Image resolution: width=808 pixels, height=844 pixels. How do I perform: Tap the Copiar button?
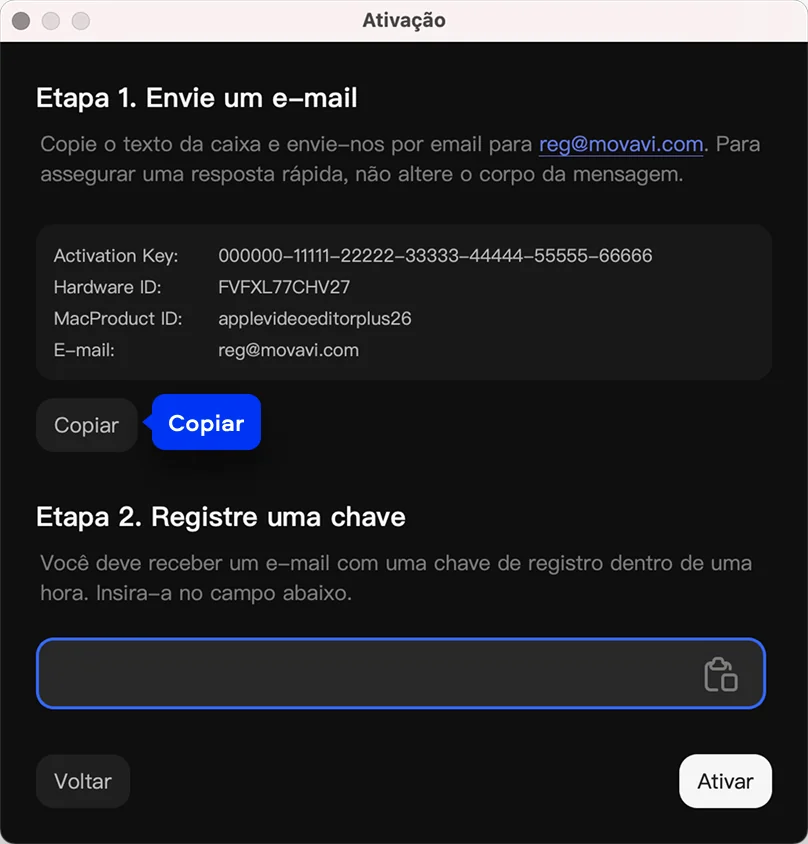pyautogui.click(x=86, y=425)
